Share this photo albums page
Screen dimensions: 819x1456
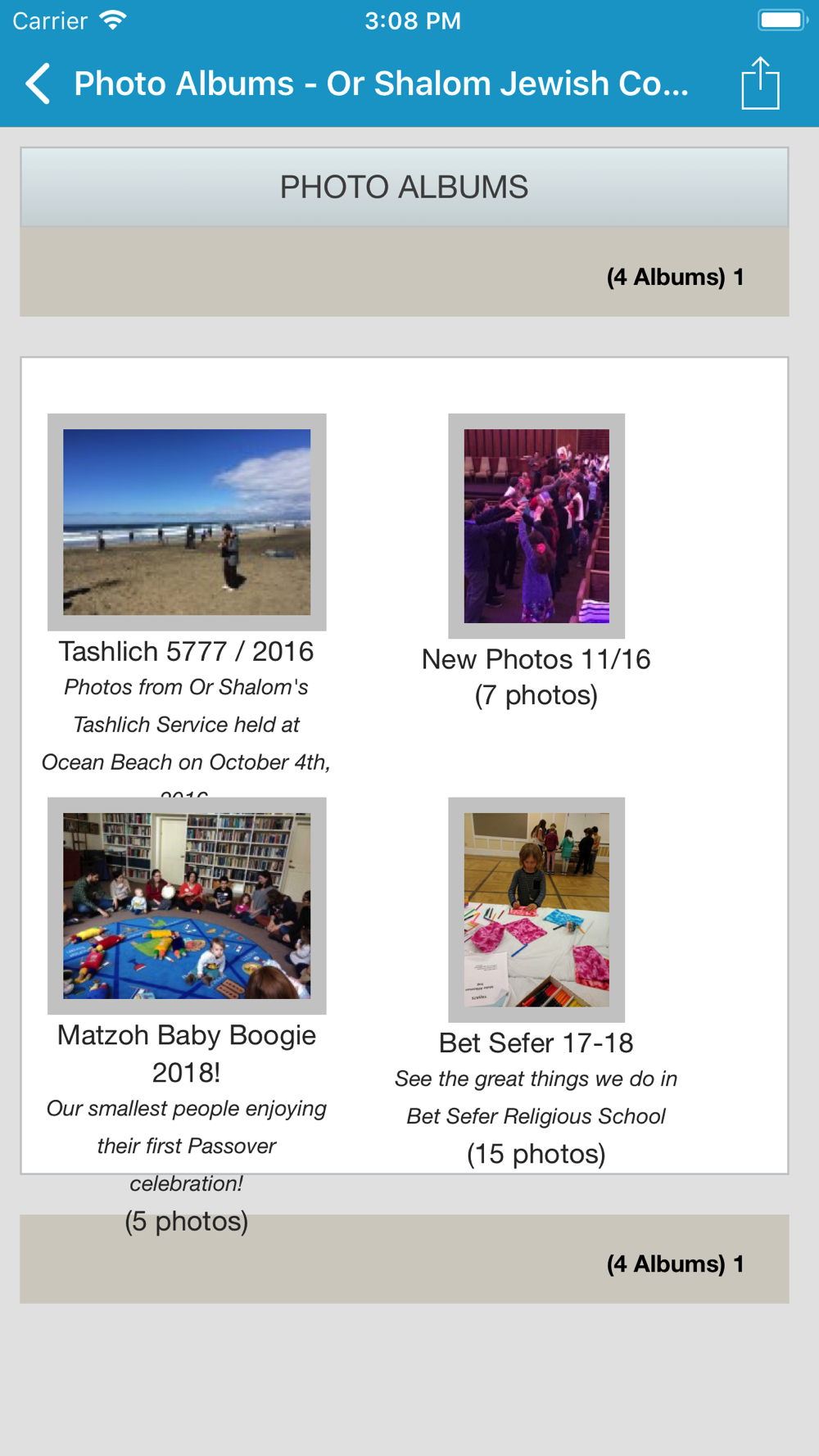coord(760,83)
